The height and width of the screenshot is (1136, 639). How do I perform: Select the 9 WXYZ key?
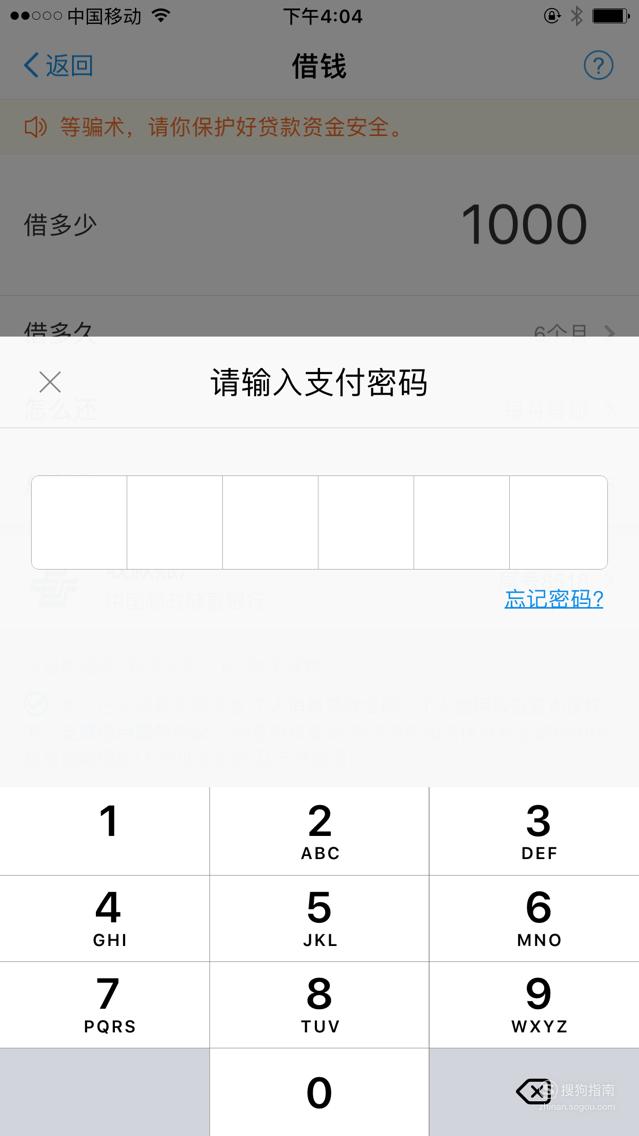[535, 1004]
